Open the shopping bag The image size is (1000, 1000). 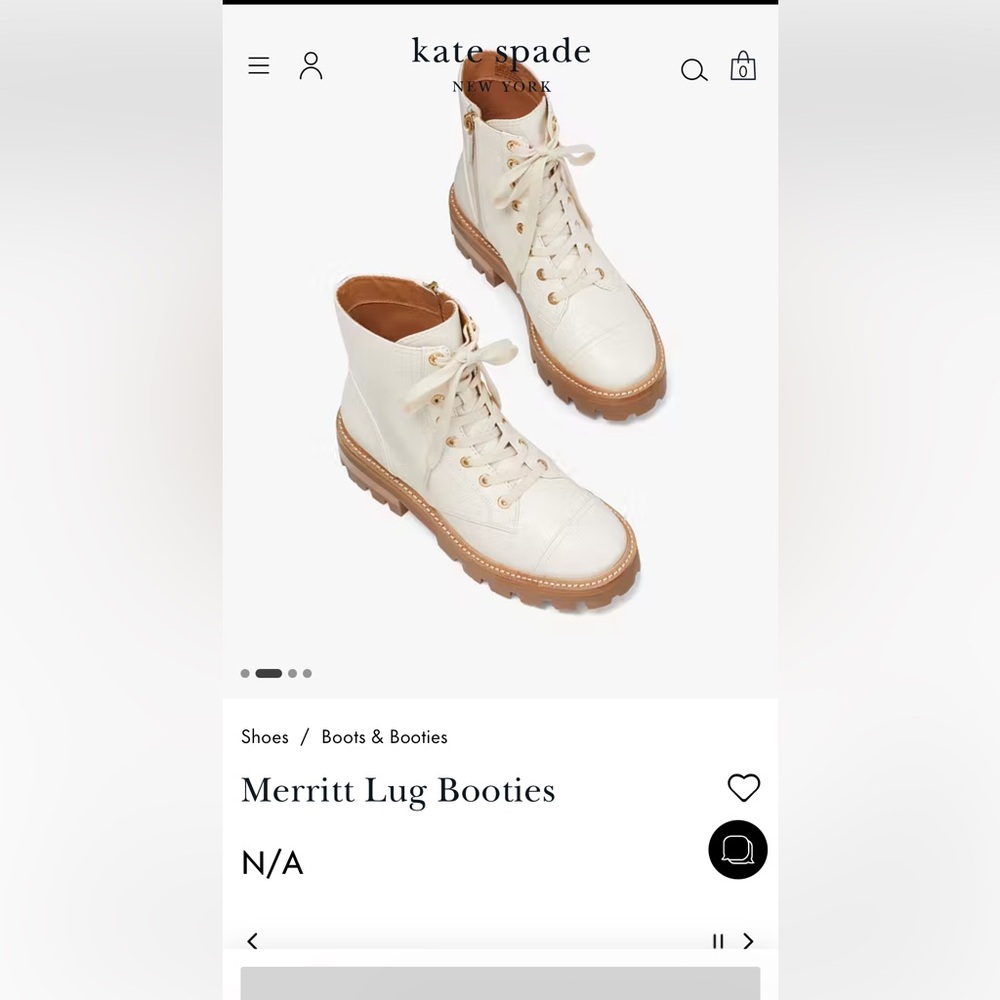pyautogui.click(x=743, y=67)
